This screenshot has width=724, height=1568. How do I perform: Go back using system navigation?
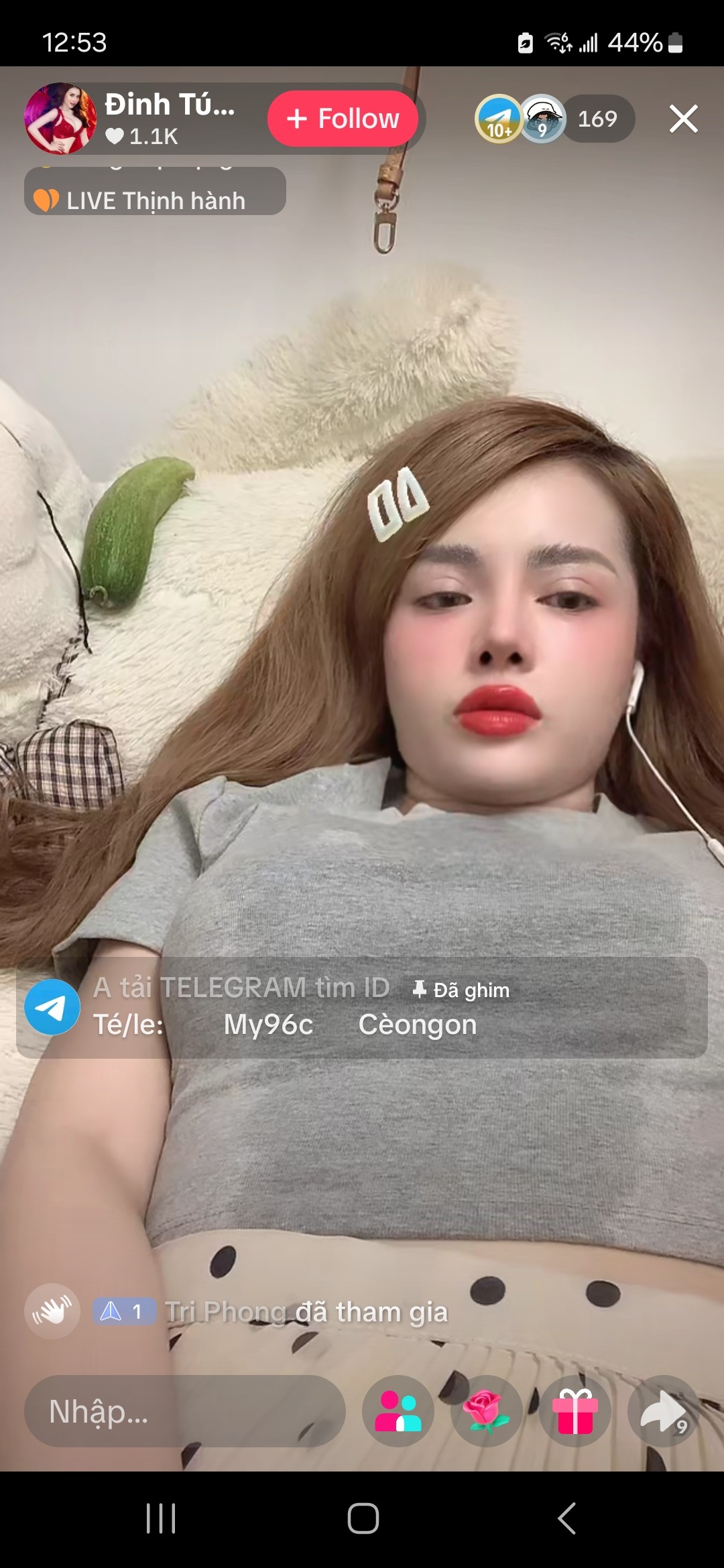coord(566,1518)
